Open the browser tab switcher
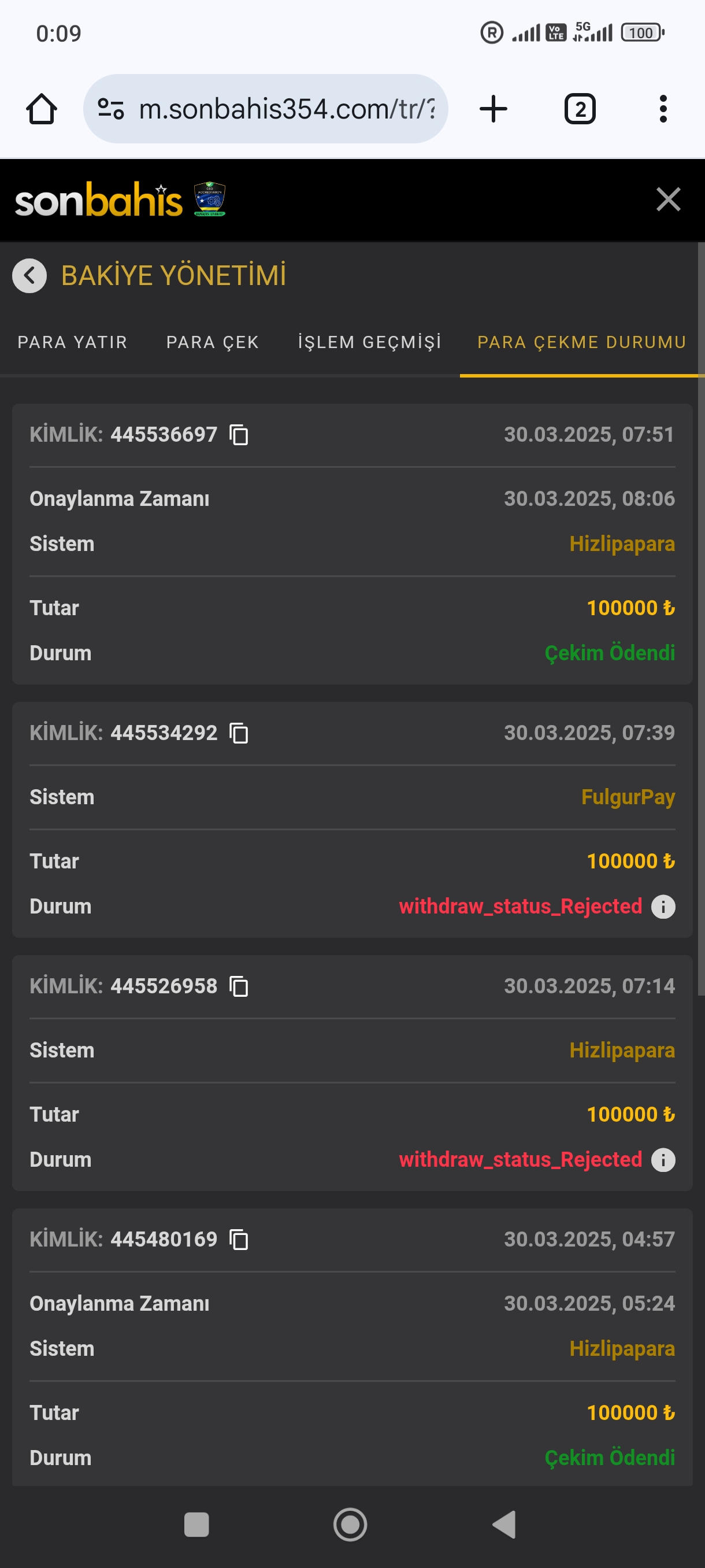The image size is (705, 1568). 580,109
